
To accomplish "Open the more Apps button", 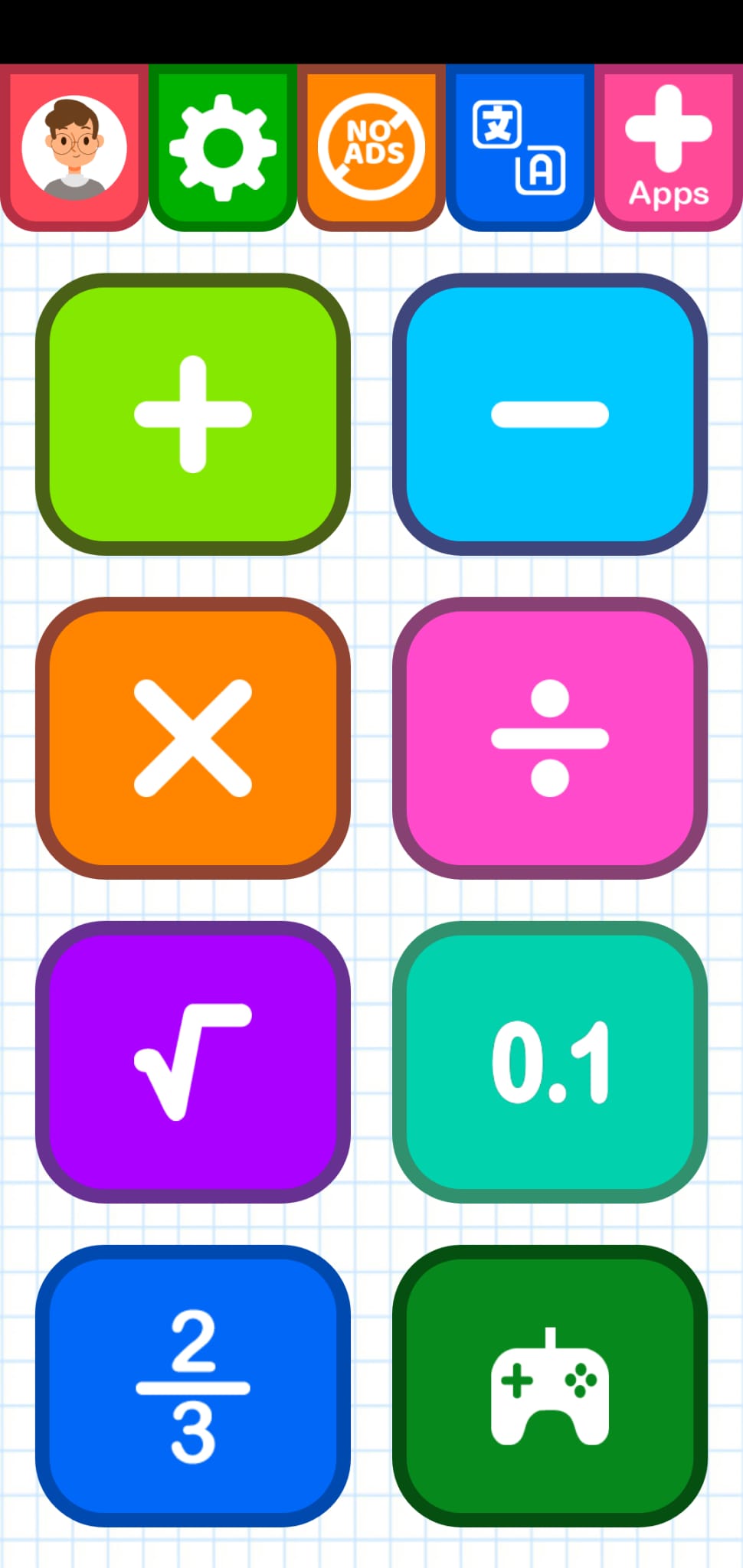I will click(x=669, y=148).
